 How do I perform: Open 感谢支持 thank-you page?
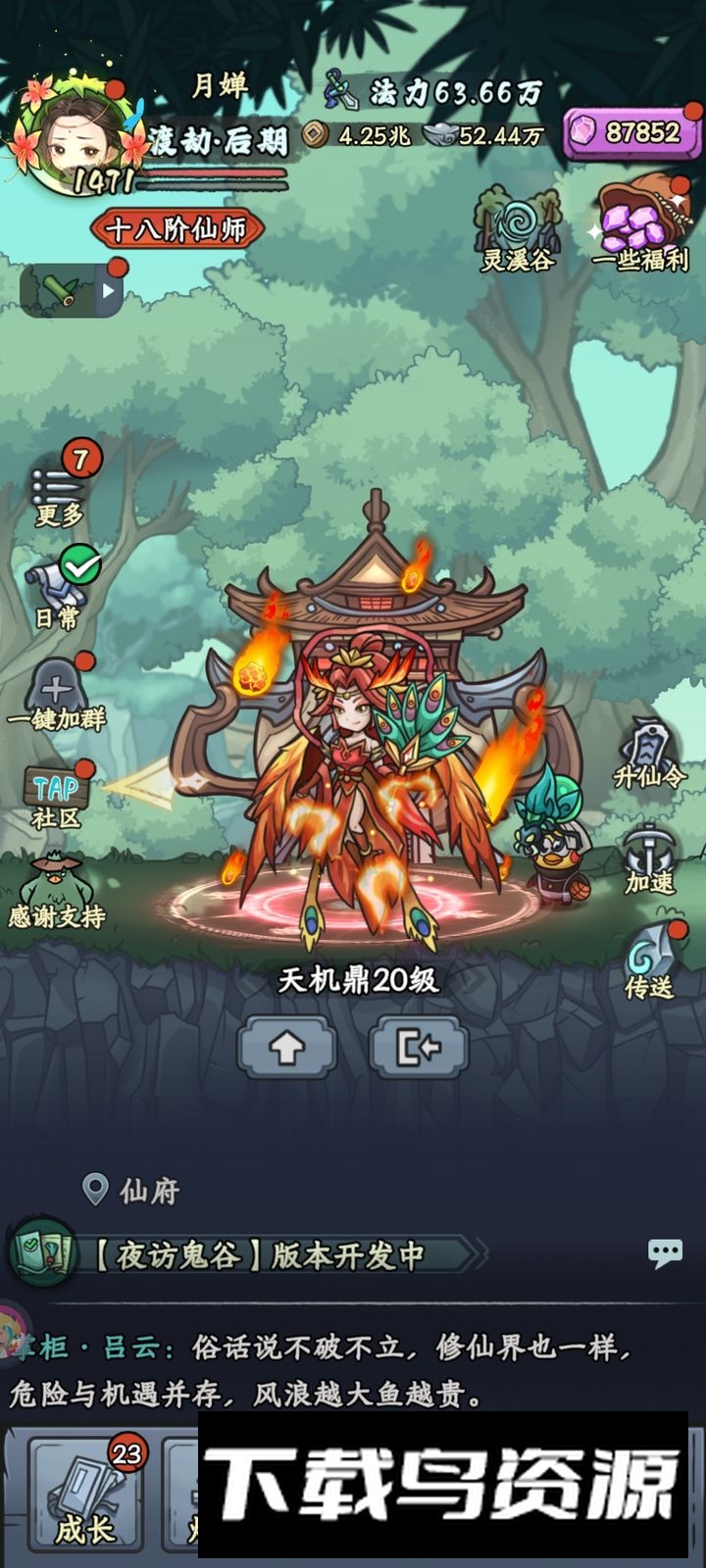point(56,894)
